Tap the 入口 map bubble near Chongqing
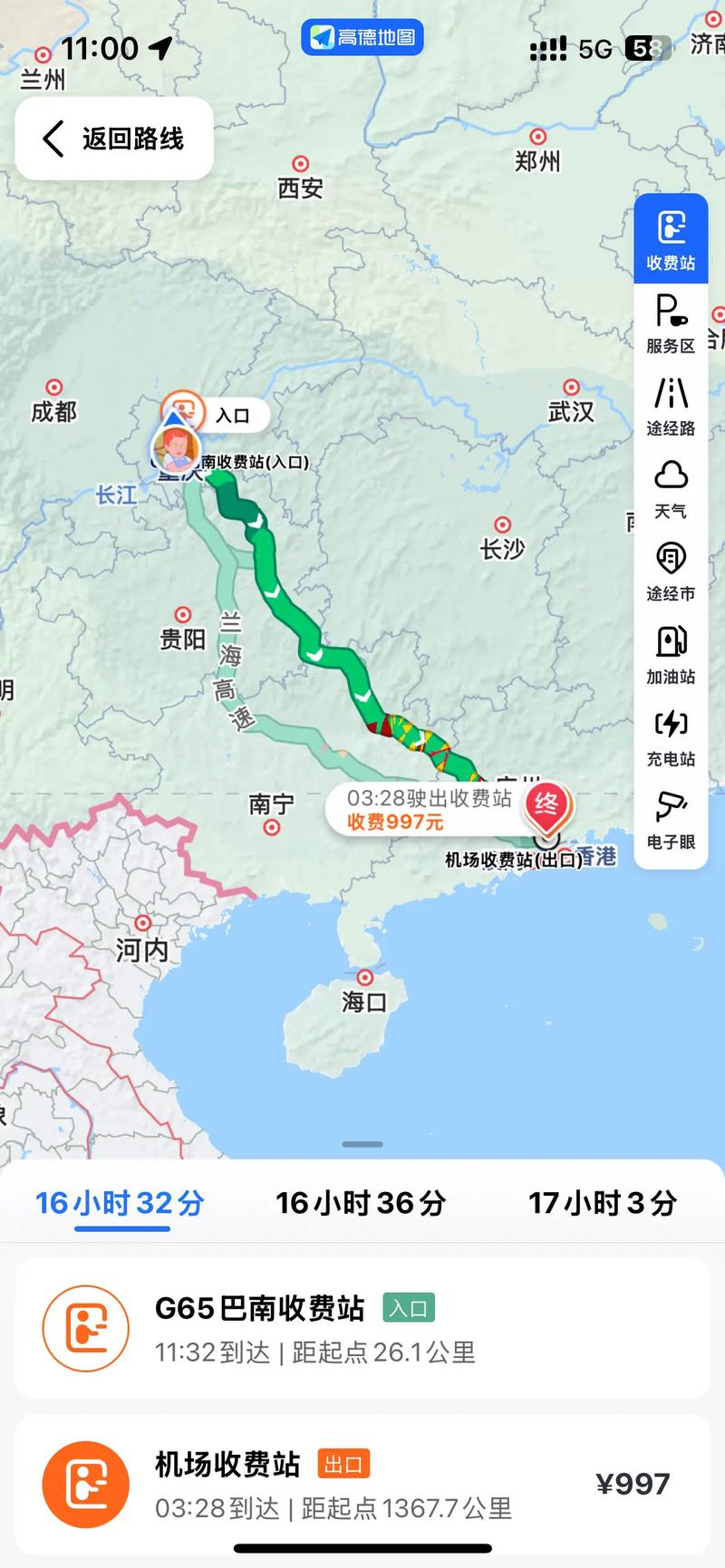The height and width of the screenshot is (1568, 725). click(231, 413)
